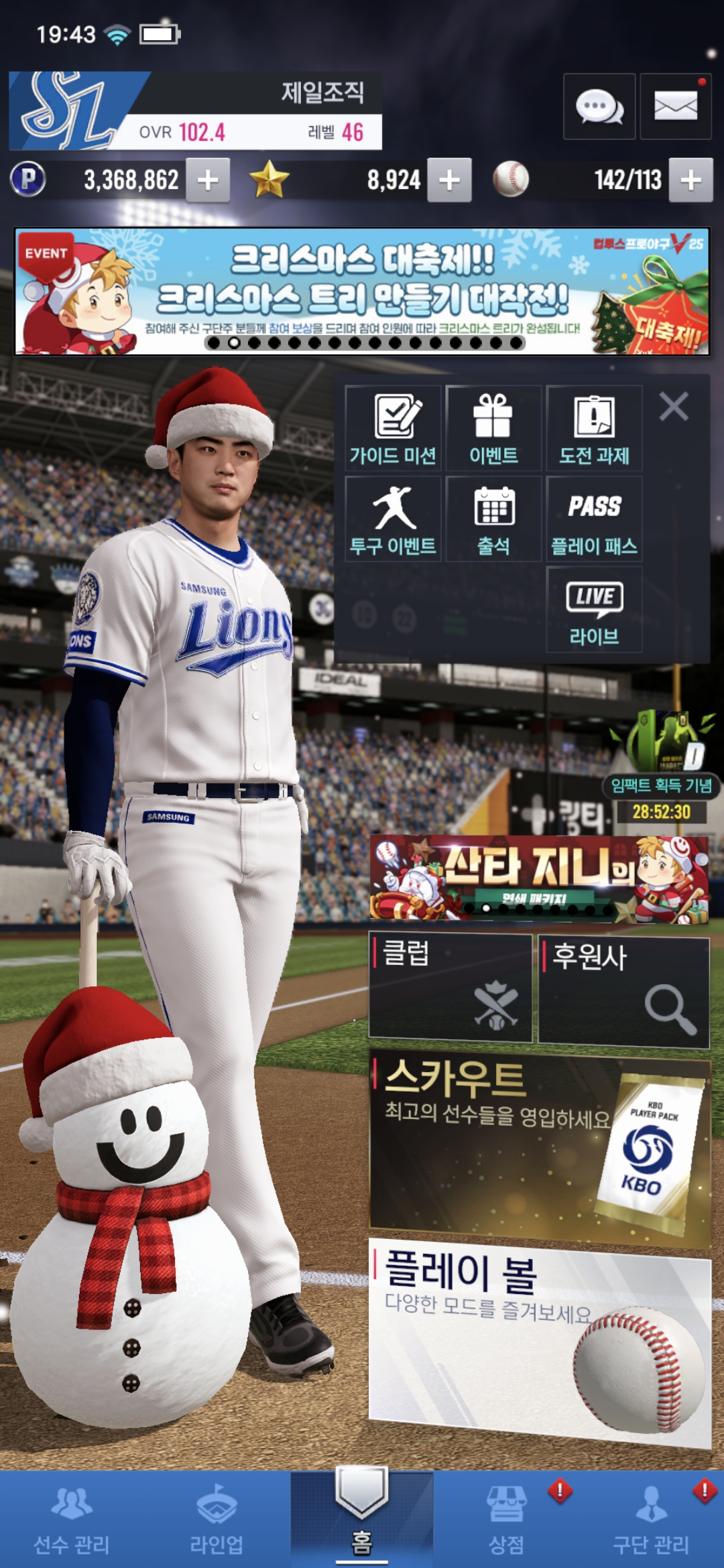724x1568 pixels.
Task: Open the 후원사 sponsor card
Action: click(623, 990)
